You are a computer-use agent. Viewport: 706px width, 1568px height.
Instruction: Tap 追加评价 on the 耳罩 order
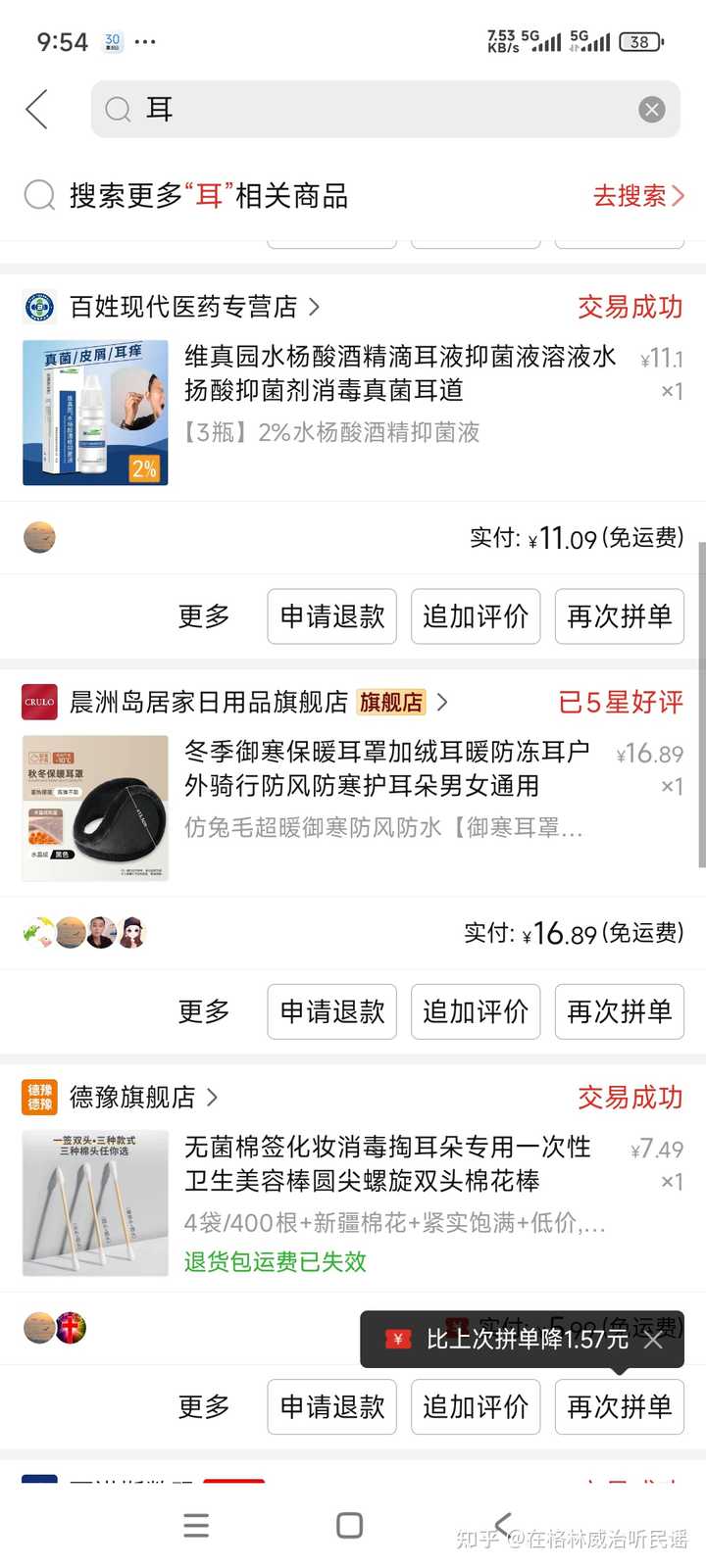[x=476, y=1011]
